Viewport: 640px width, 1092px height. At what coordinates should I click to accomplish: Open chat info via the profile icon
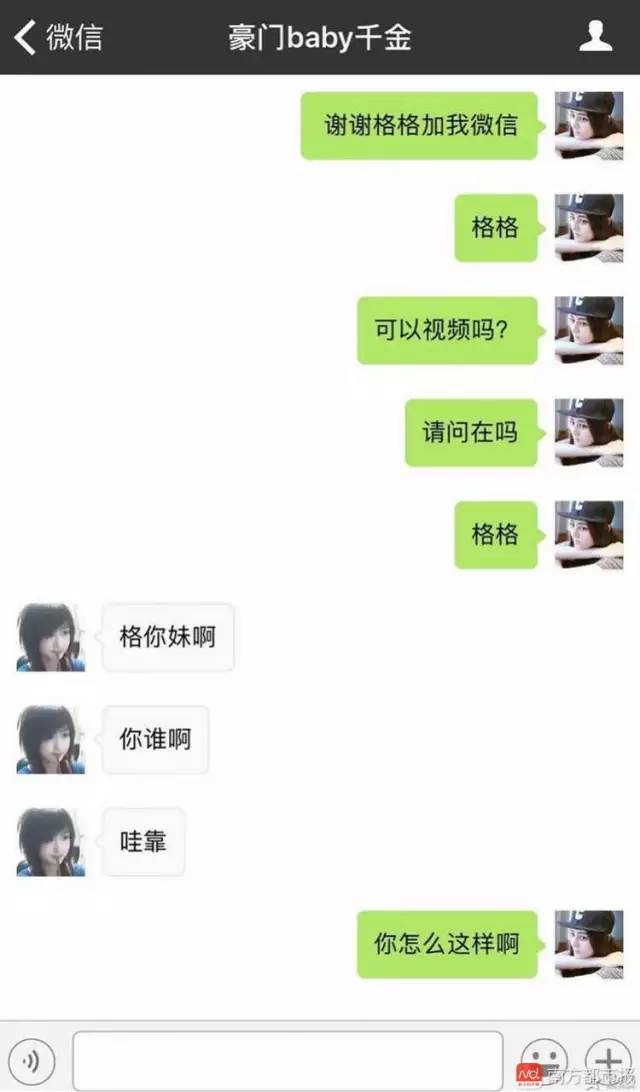596,37
